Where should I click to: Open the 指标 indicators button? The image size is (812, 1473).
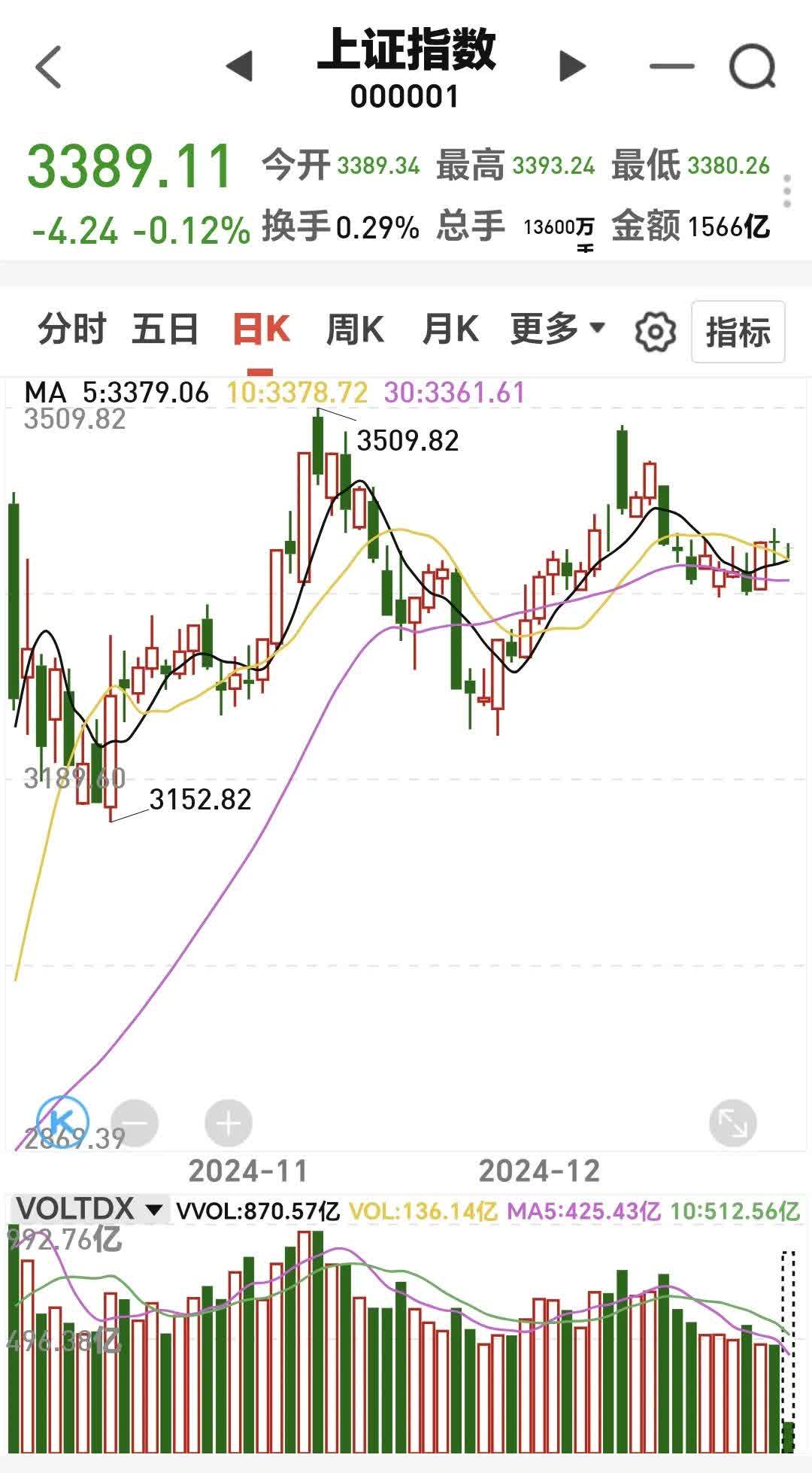click(738, 332)
